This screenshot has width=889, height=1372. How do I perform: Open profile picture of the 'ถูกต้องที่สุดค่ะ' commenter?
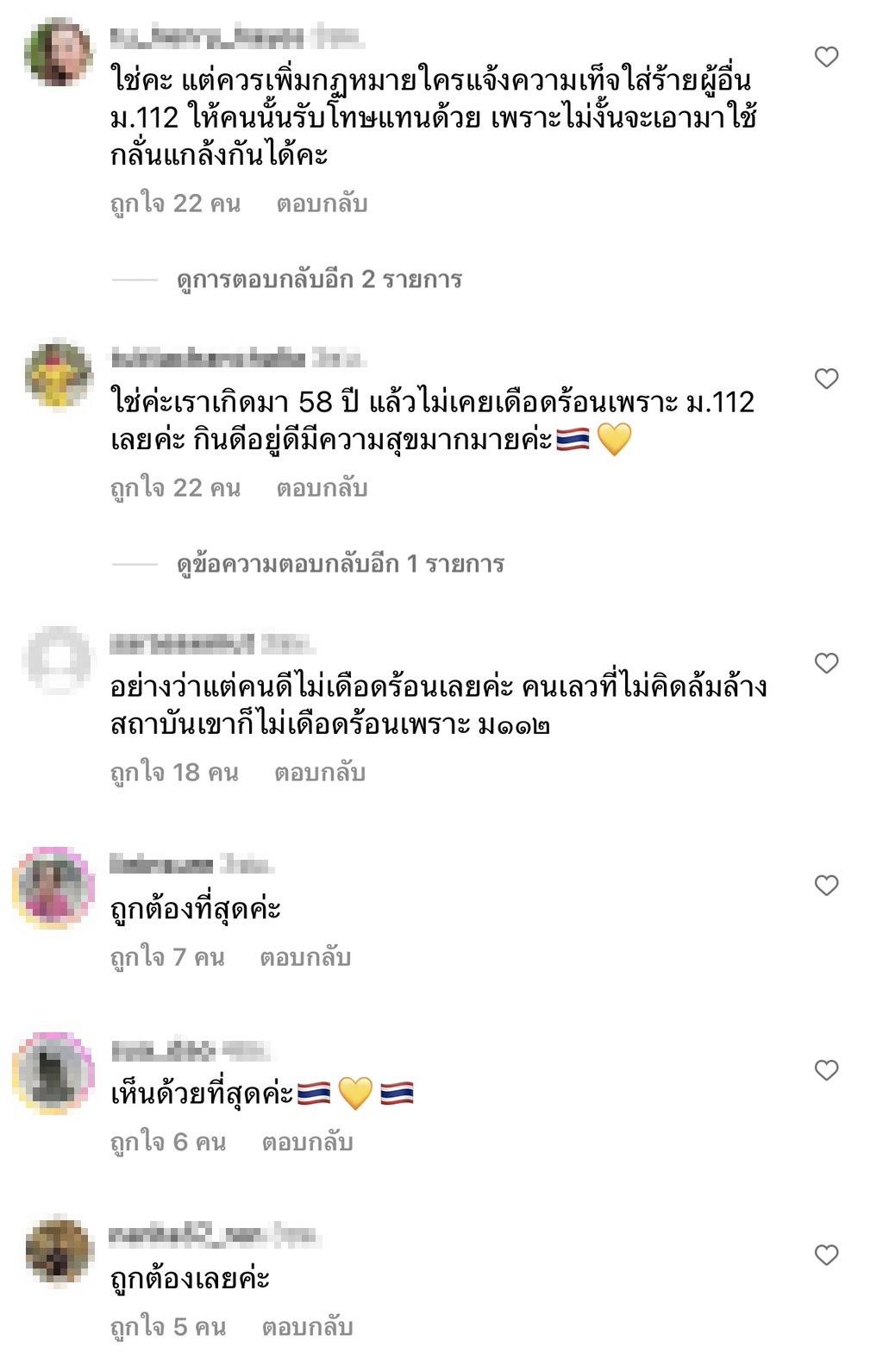(x=53, y=888)
